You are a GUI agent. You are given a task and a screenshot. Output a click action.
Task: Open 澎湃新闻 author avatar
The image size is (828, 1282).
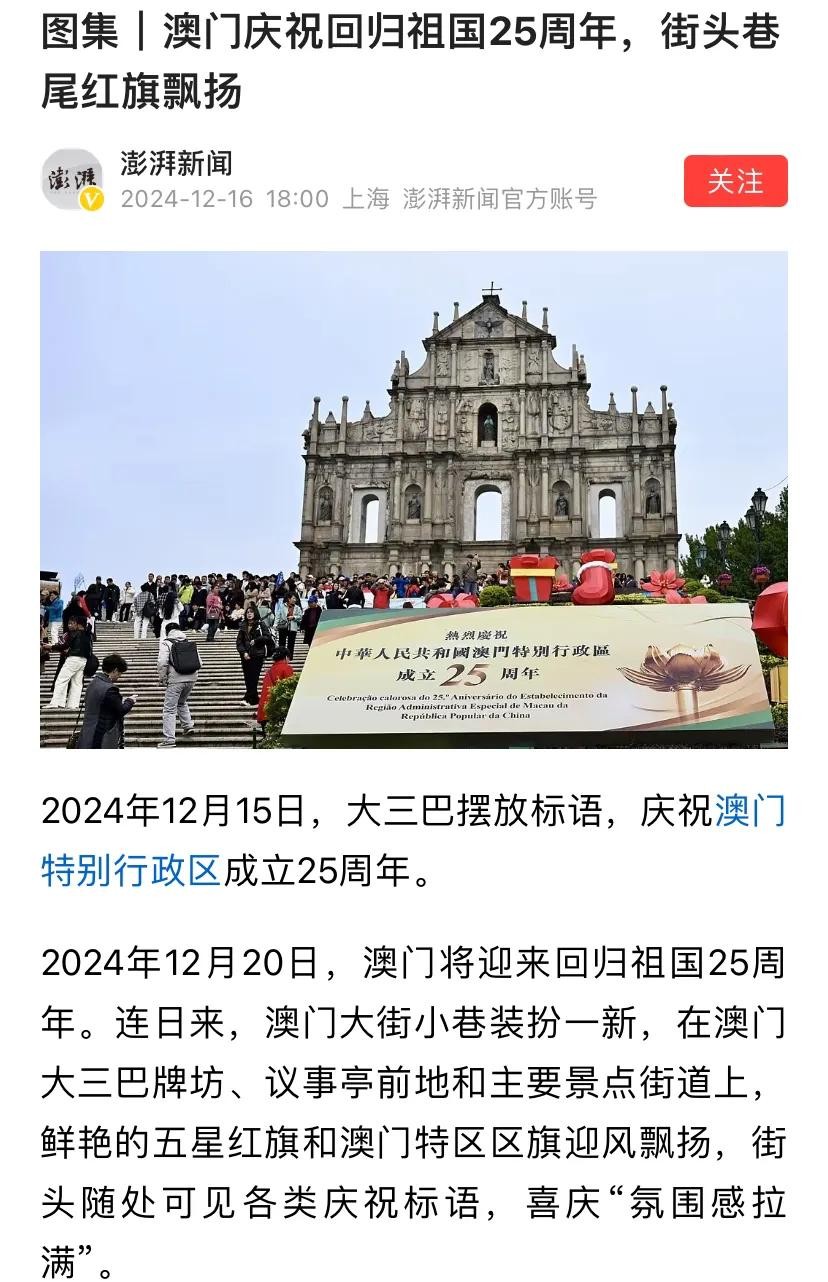(x=72, y=180)
